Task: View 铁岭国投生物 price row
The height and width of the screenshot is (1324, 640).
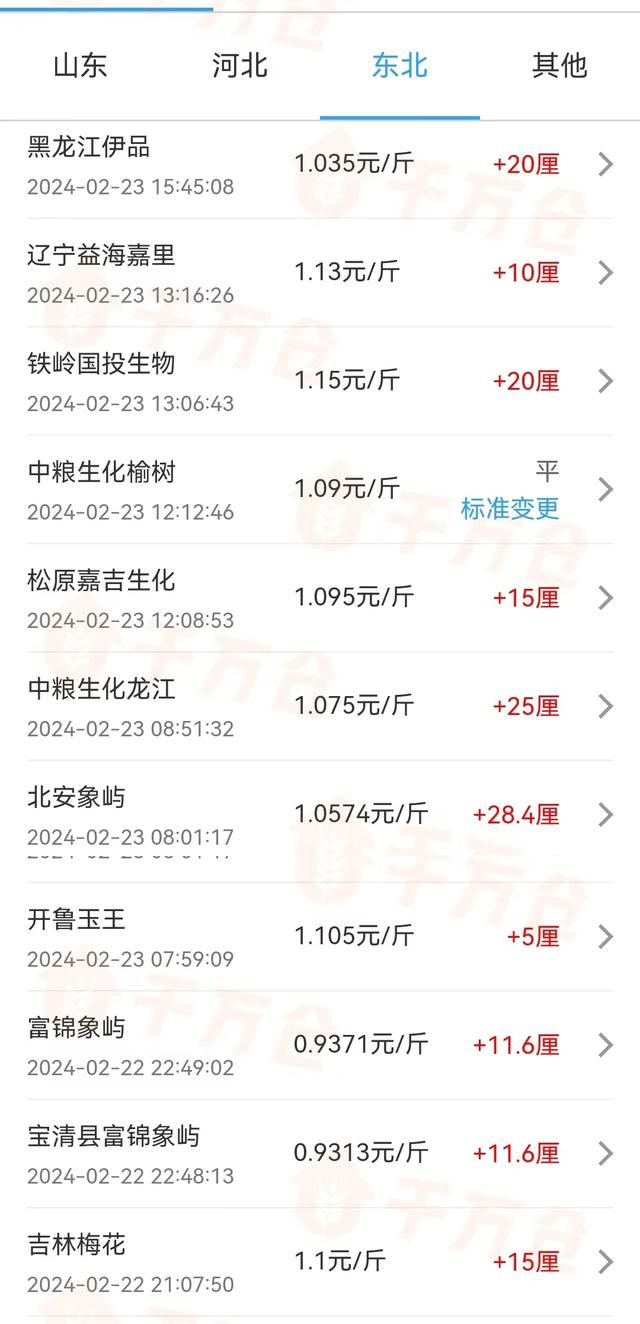Action: click(320, 381)
